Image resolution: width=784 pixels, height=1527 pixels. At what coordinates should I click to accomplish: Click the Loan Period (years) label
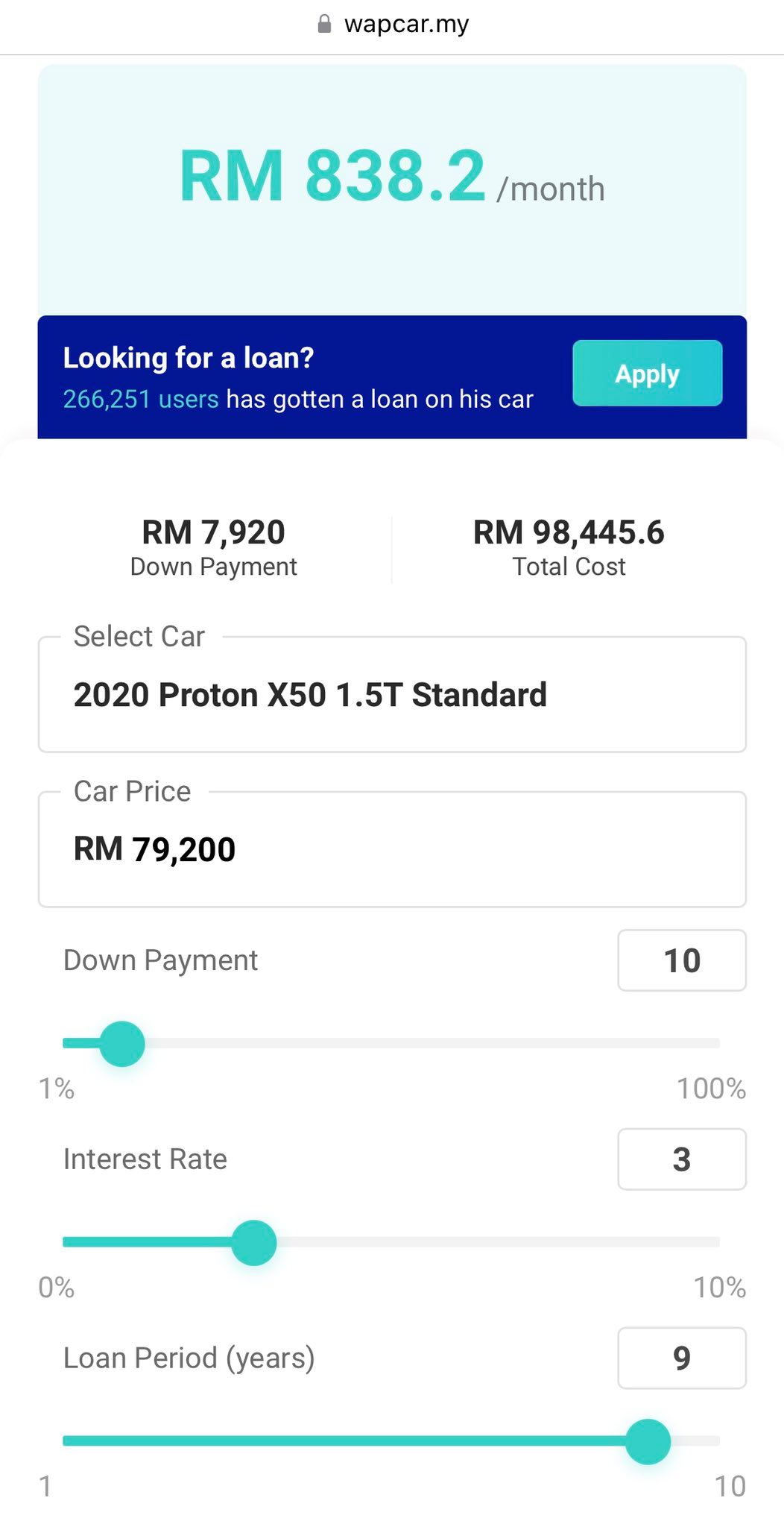pyautogui.click(x=189, y=1358)
